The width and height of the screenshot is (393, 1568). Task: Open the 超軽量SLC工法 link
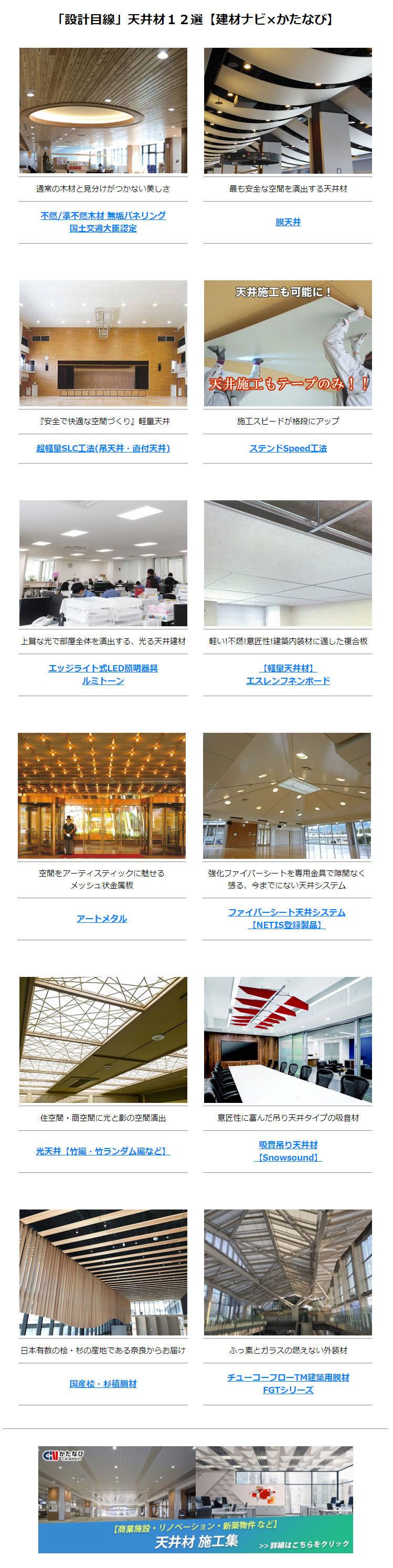(x=103, y=449)
